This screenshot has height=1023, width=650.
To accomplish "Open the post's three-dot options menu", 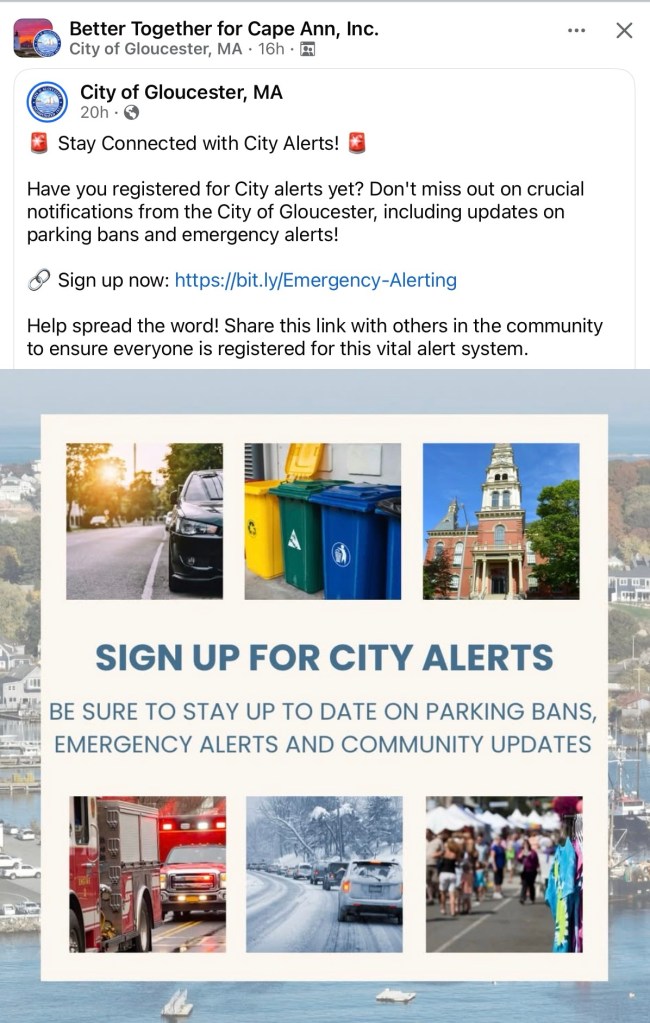I will [576, 31].
